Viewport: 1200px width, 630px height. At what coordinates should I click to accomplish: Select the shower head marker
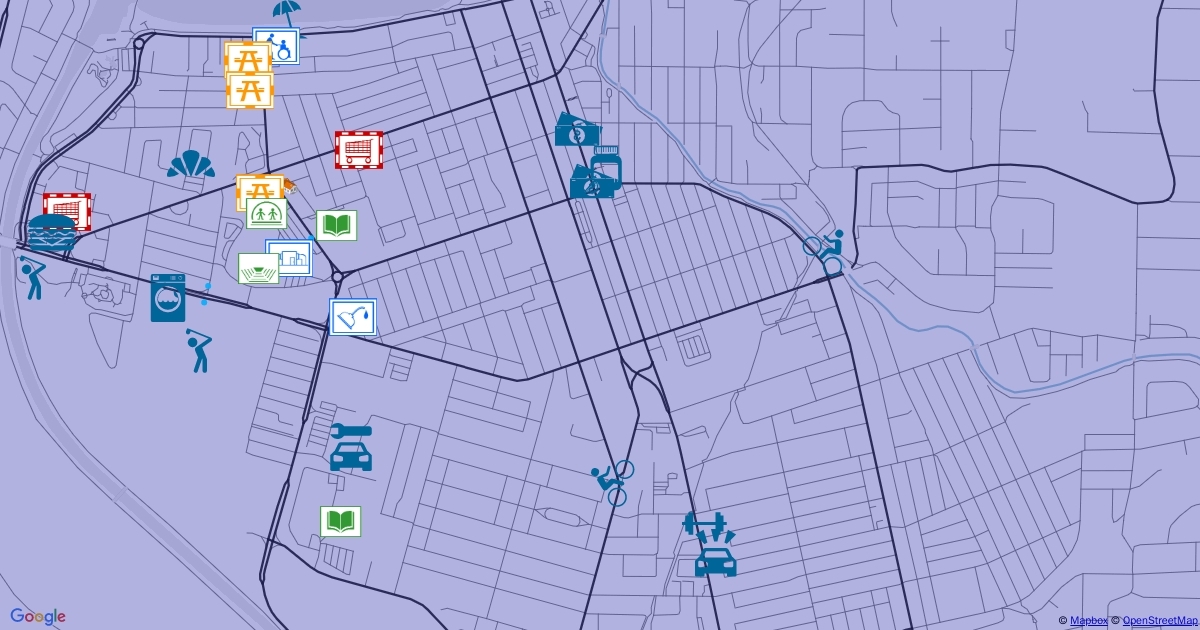pos(353,316)
